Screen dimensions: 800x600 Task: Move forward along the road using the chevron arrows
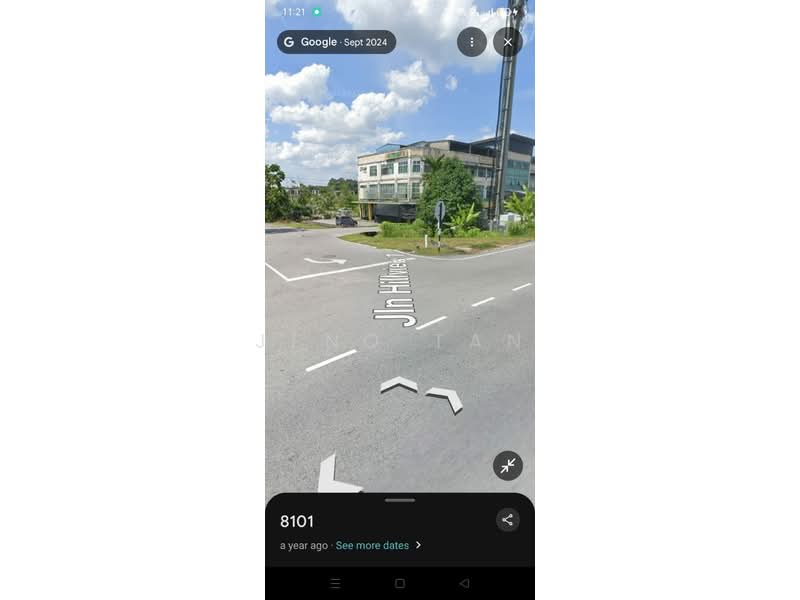[x=399, y=384]
